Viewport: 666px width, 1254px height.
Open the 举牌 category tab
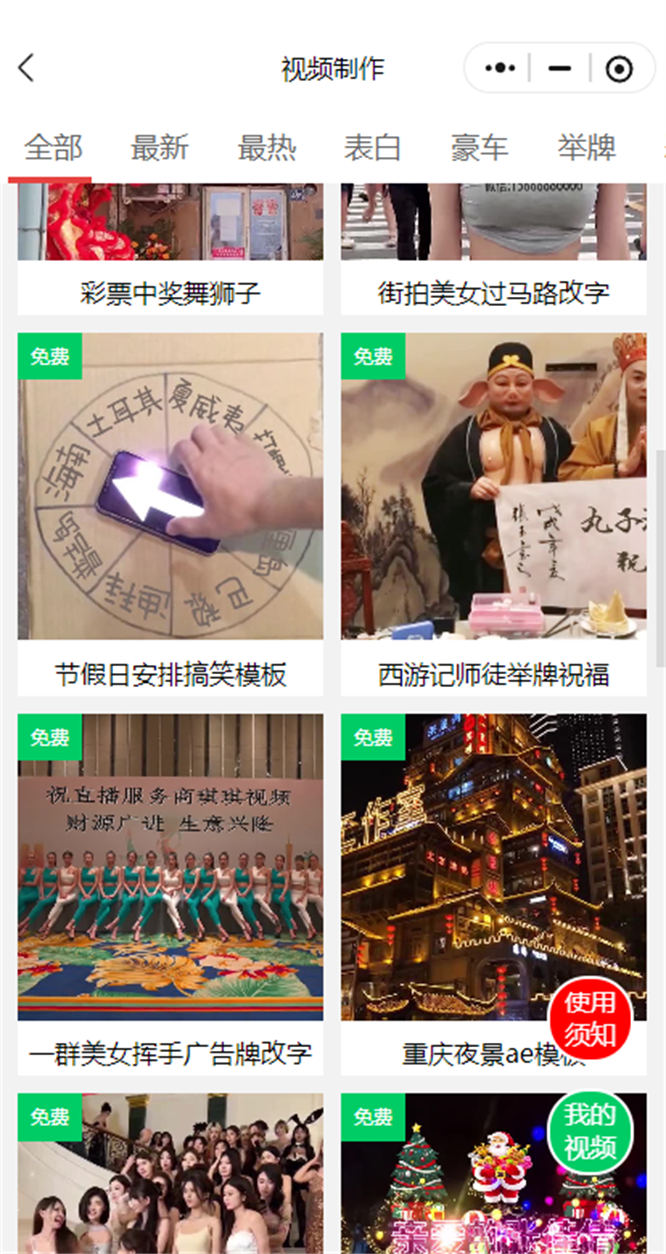tap(586, 148)
